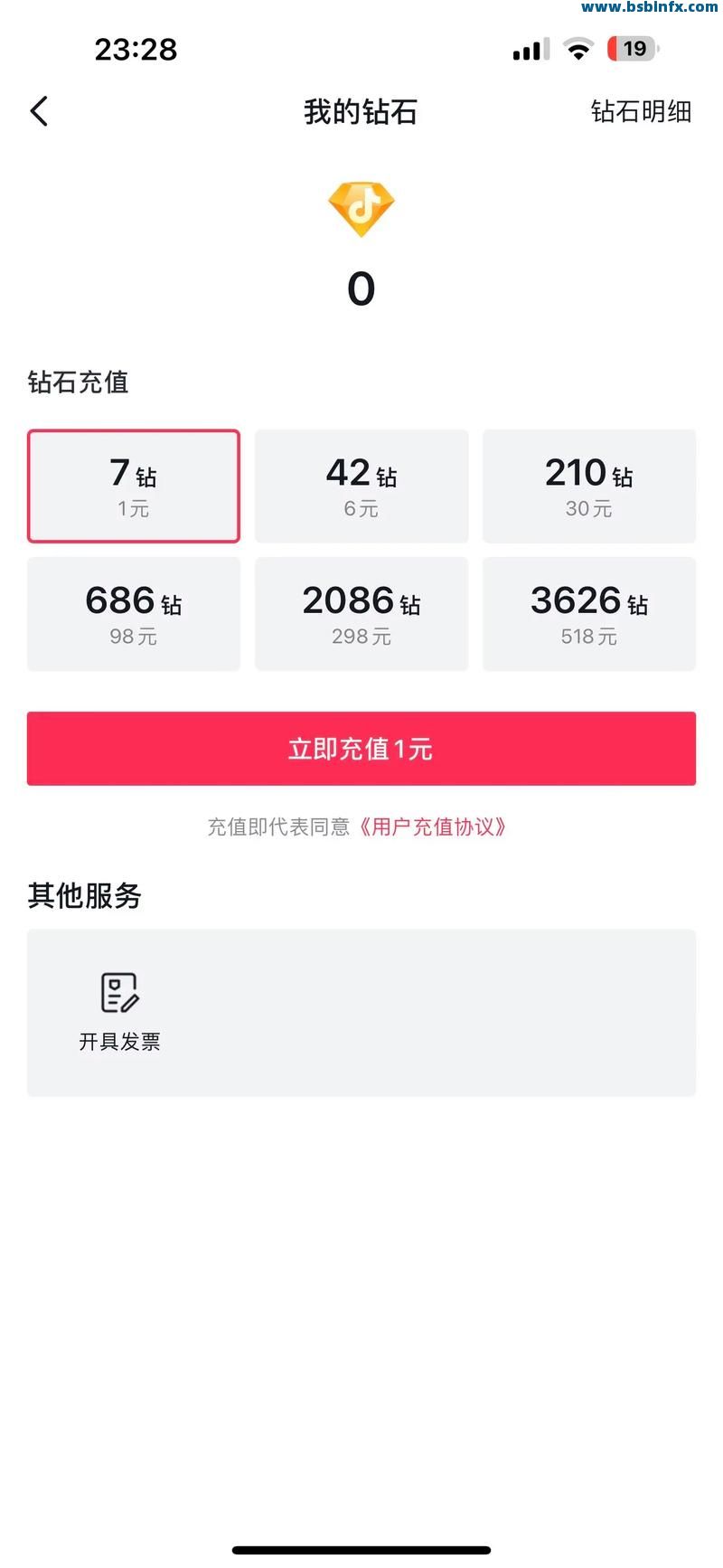The width and height of the screenshot is (723, 1568).
Task: Tap the Wi-Fi indicator in status bar
Action: pos(577,49)
